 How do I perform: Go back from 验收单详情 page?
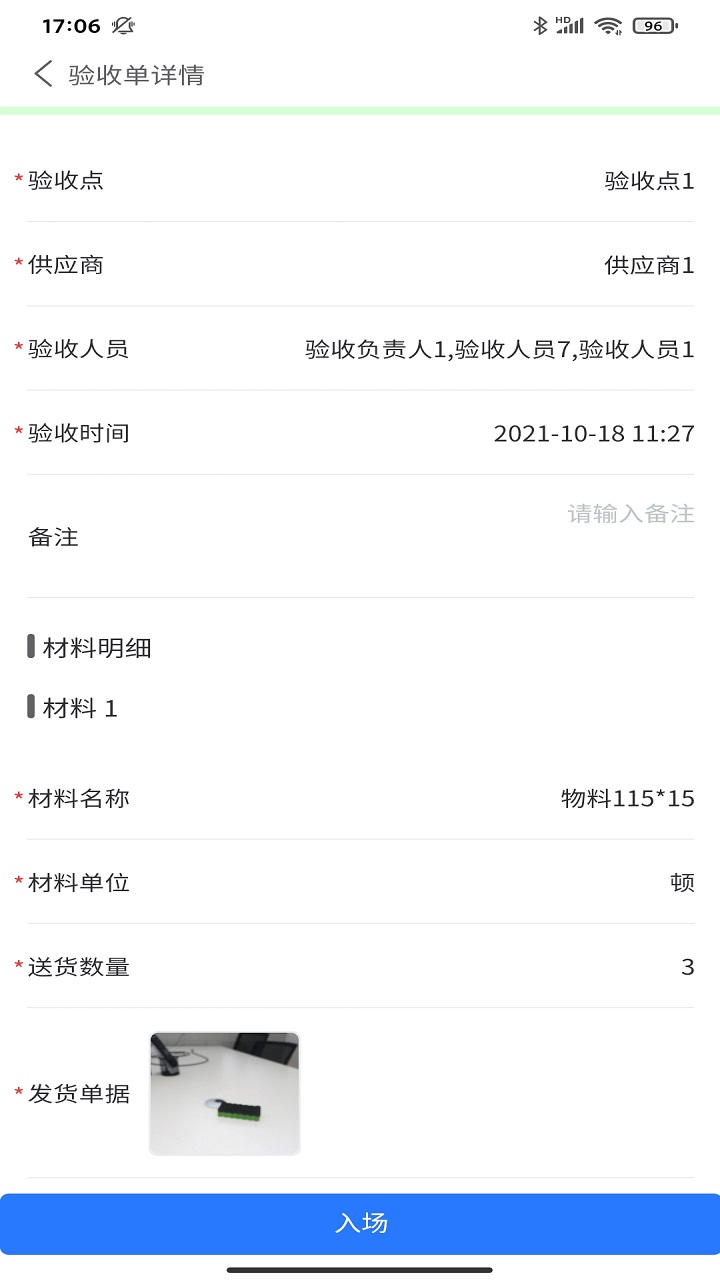(43, 74)
